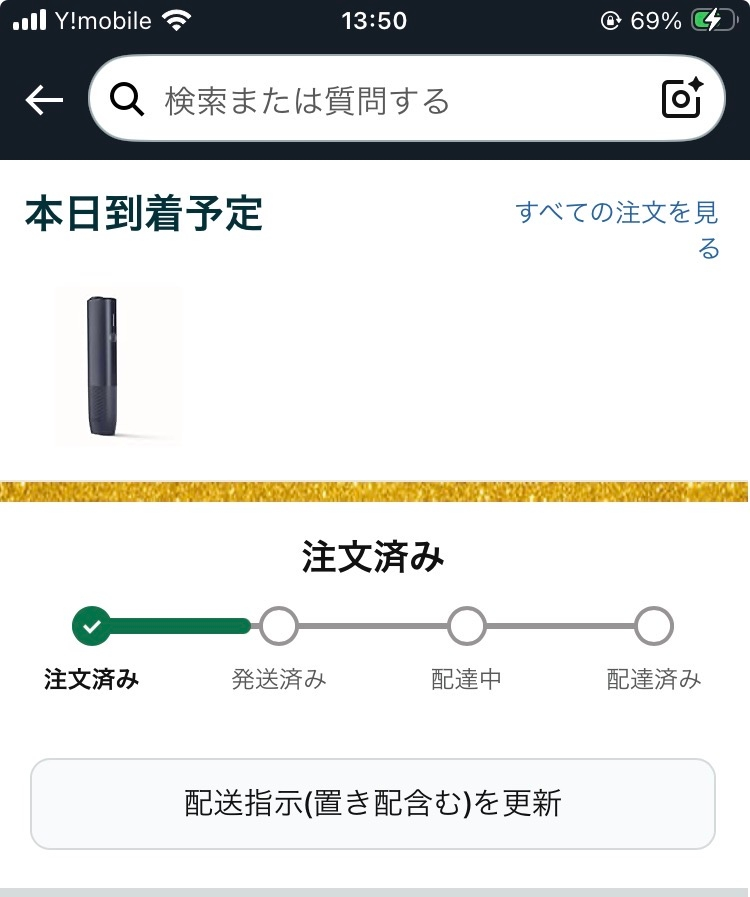The height and width of the screenshot is (897, 750).
Task: Click the 発送済み progress circle
Action: pyautogui.click(x=278, y=625)
